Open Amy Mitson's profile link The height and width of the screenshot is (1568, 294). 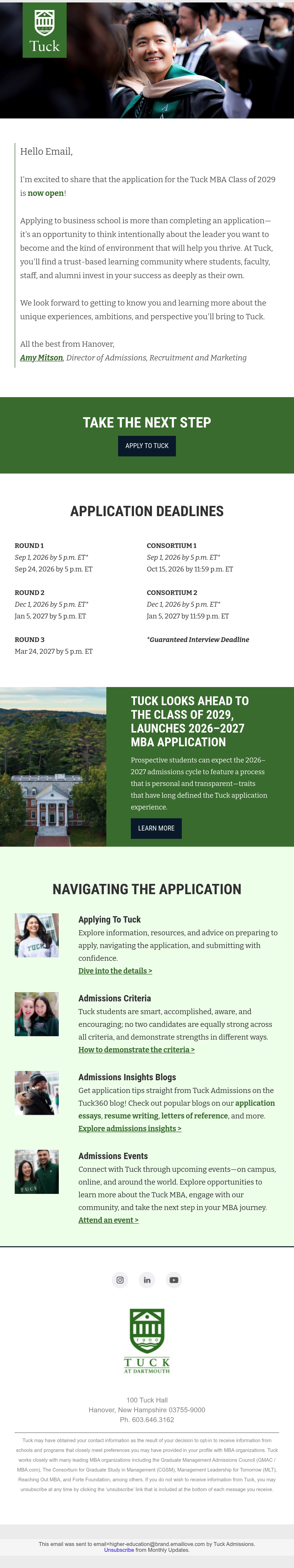click(x=41, y=357)
